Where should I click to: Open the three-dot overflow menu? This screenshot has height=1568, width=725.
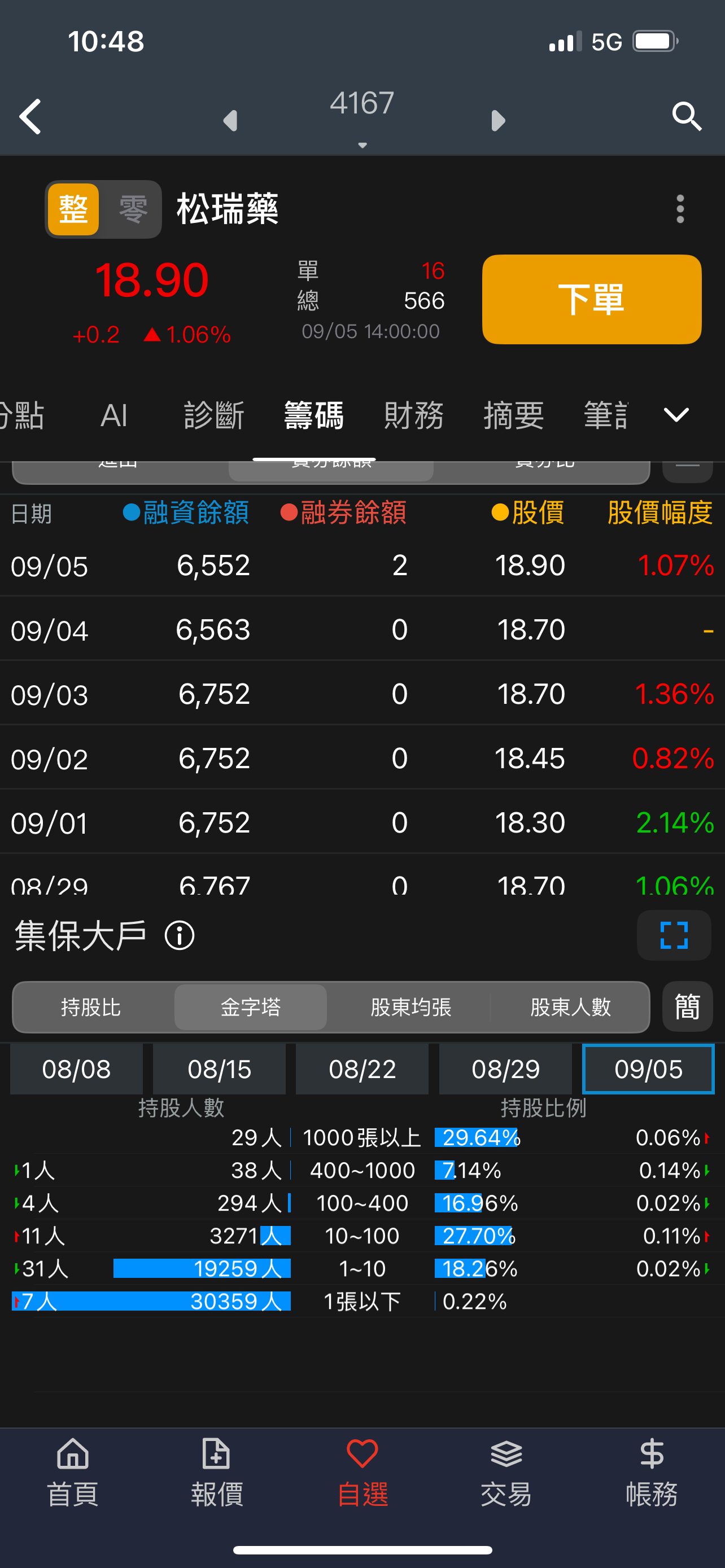pos(680,209)
